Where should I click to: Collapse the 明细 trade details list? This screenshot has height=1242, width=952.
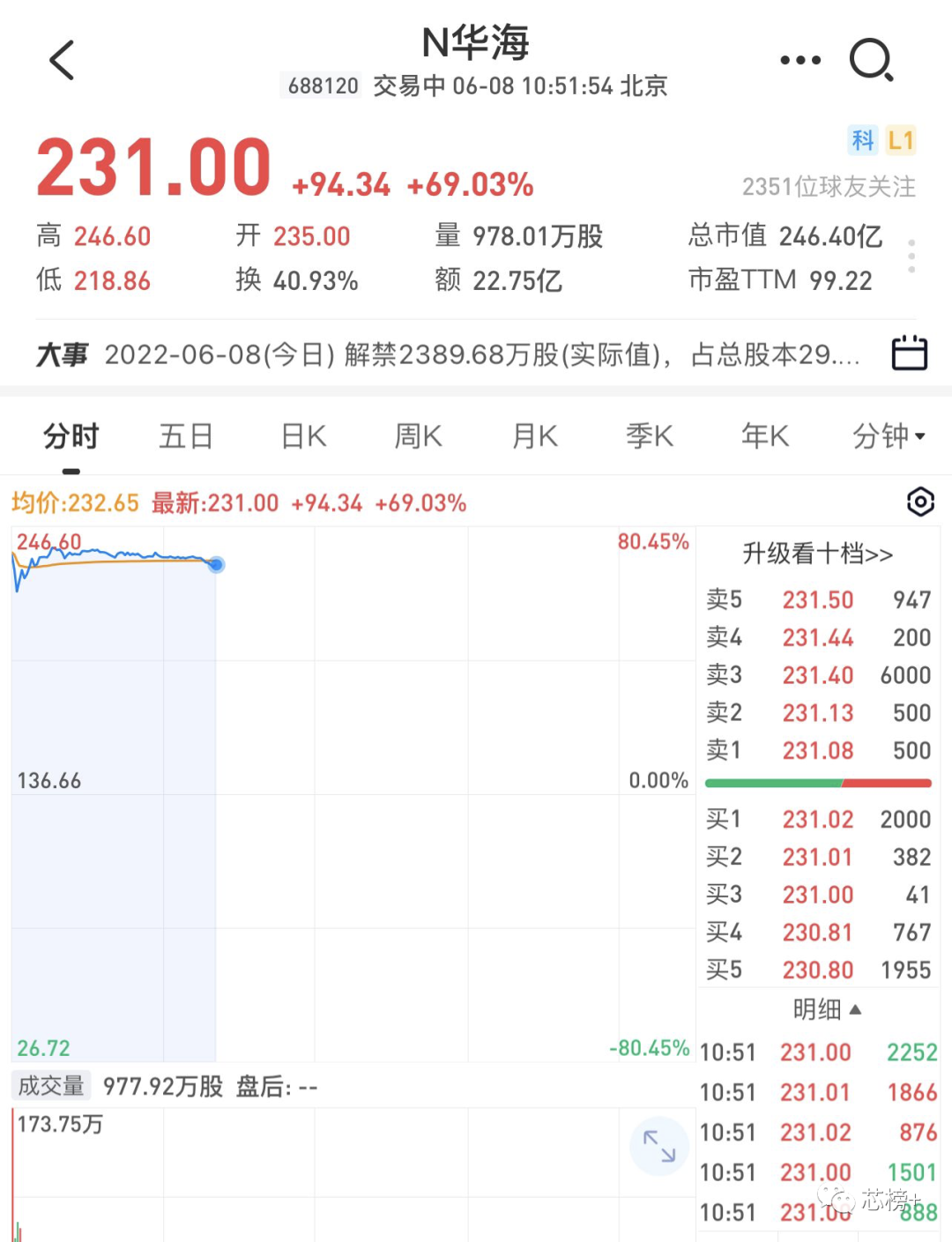827,1009
